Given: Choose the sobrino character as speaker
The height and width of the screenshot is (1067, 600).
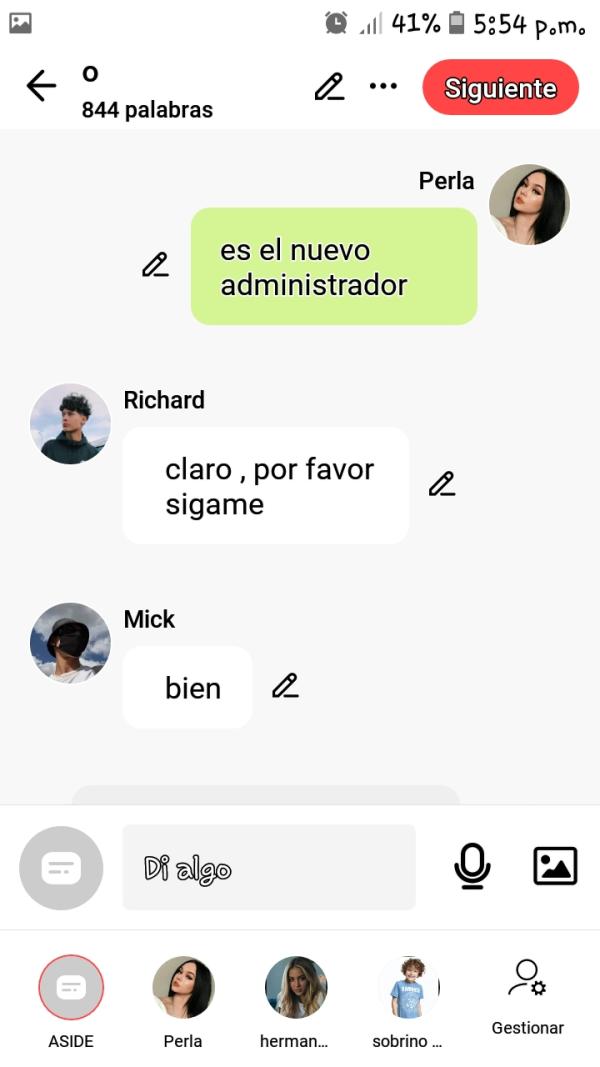Looking at the screenshot, I should [x=408, y=988].
